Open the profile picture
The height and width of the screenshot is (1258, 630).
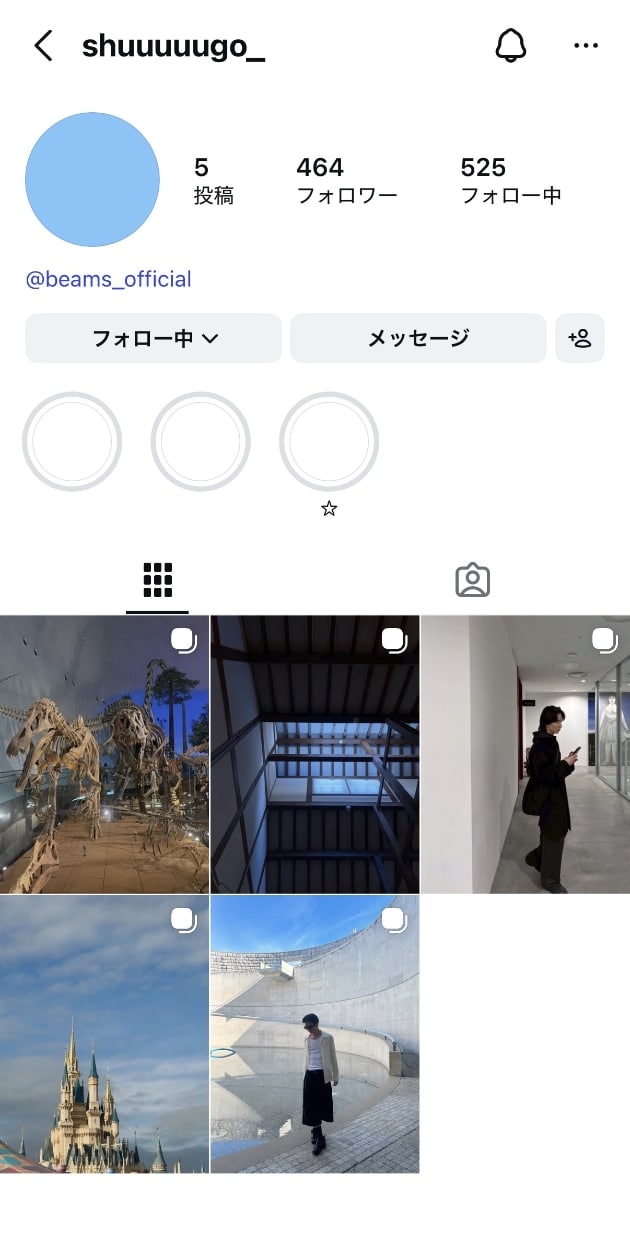tap(92, 180)
